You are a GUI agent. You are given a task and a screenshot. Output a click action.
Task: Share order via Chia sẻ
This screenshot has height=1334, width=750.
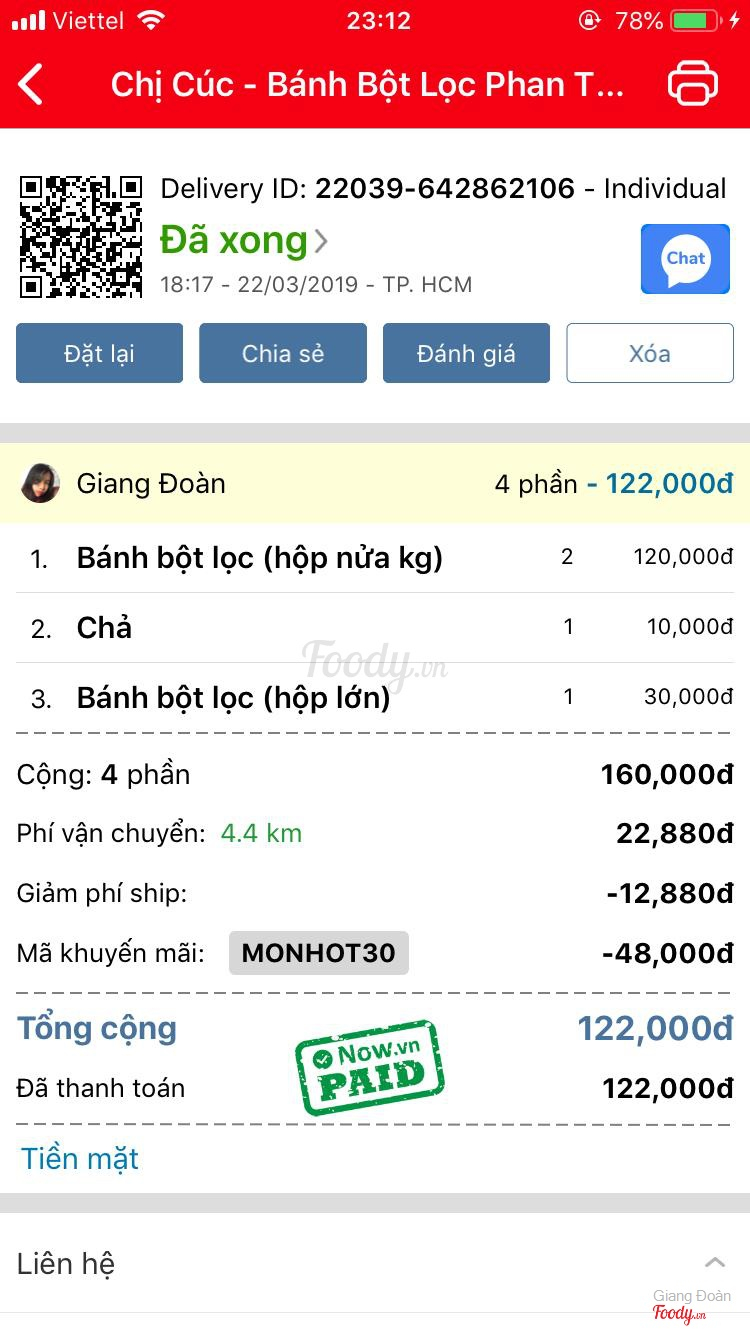pos(283,353)
